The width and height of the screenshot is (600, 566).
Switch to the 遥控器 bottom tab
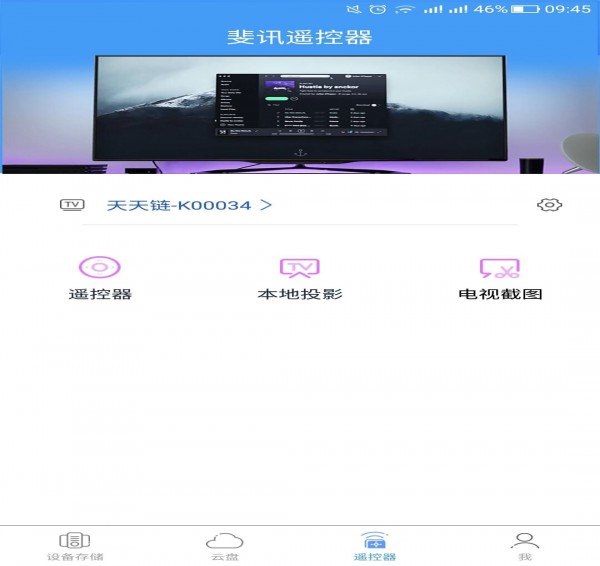click(x=375, y=546)
